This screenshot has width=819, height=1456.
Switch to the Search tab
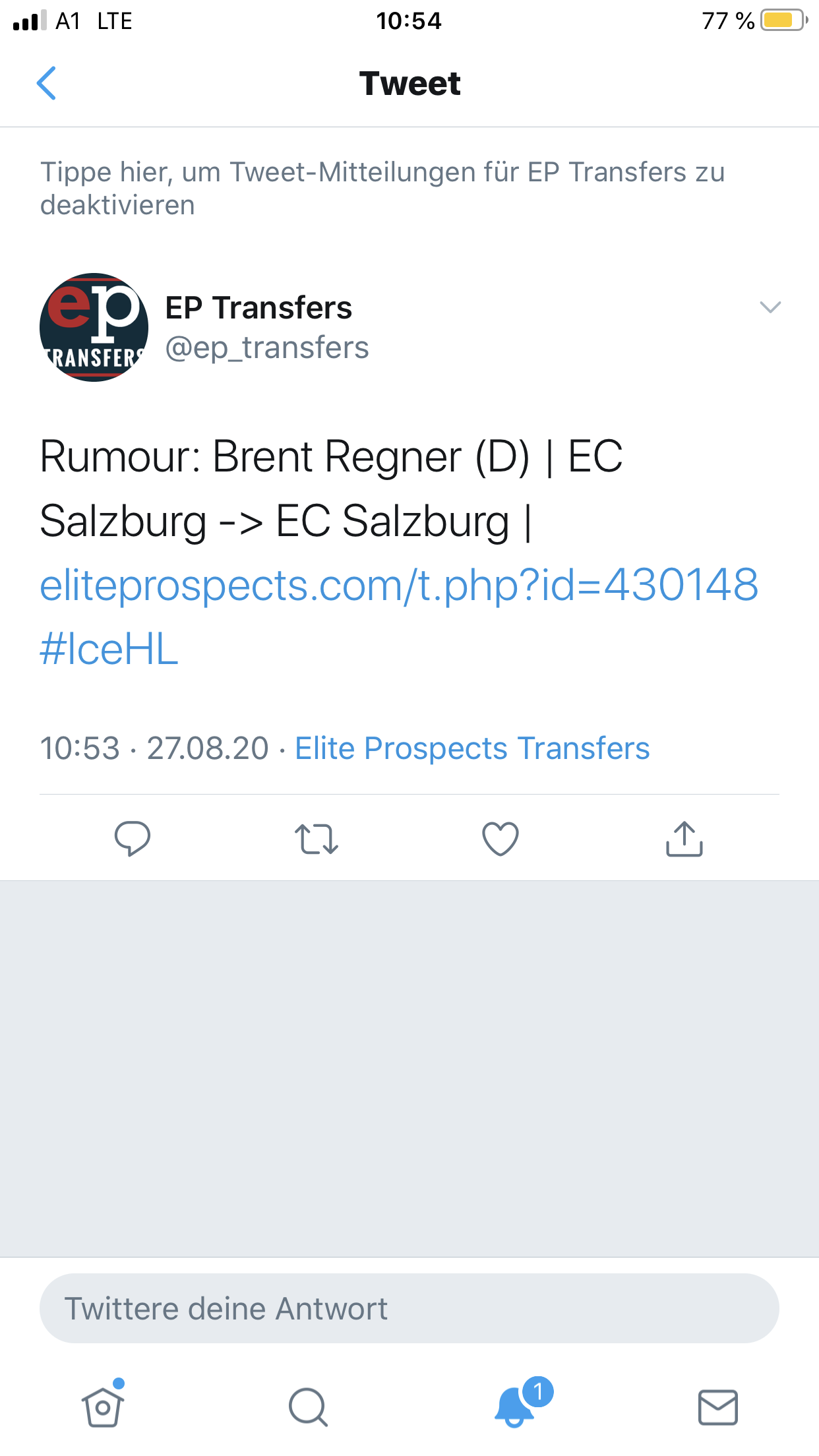click(x=308, y=1407)
